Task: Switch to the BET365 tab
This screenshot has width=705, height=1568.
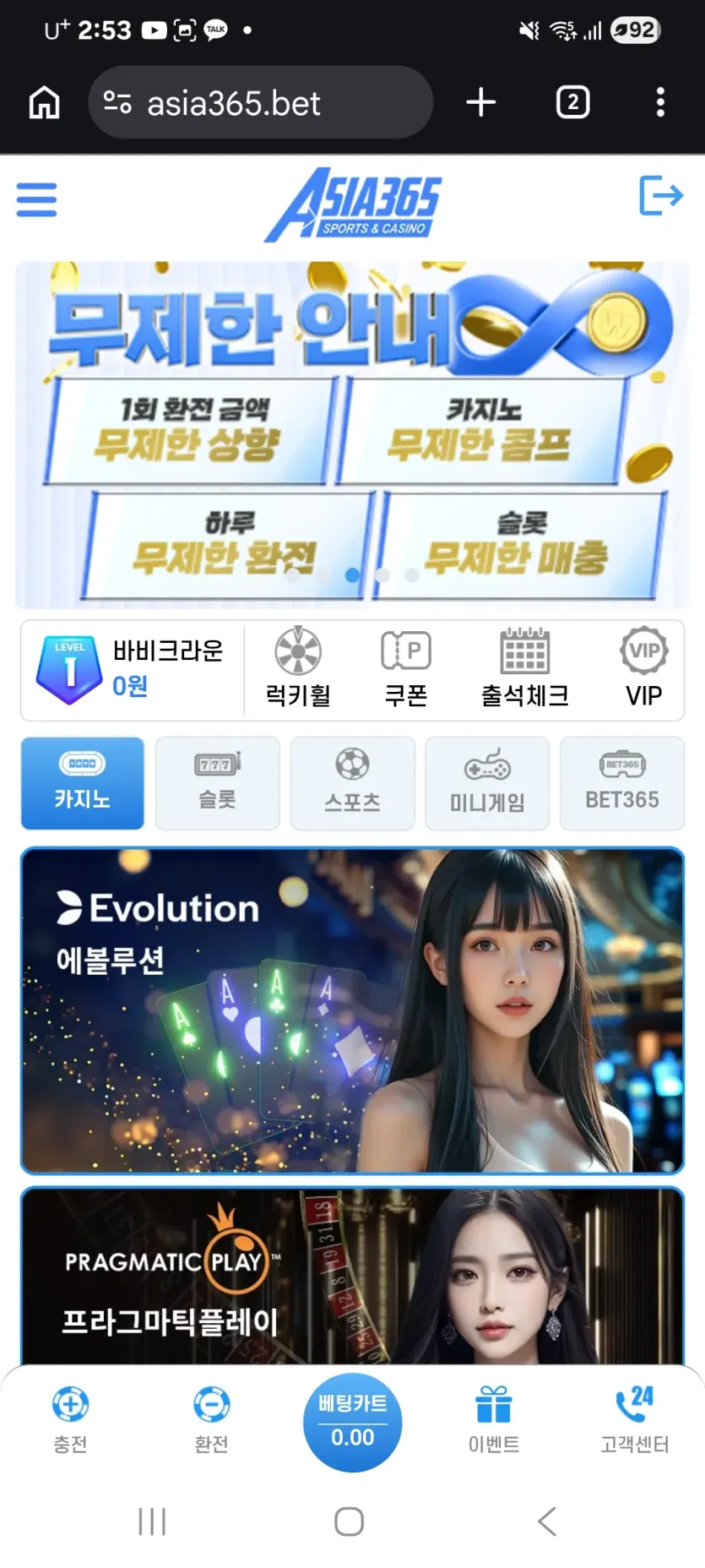Action: coord(622,783)
